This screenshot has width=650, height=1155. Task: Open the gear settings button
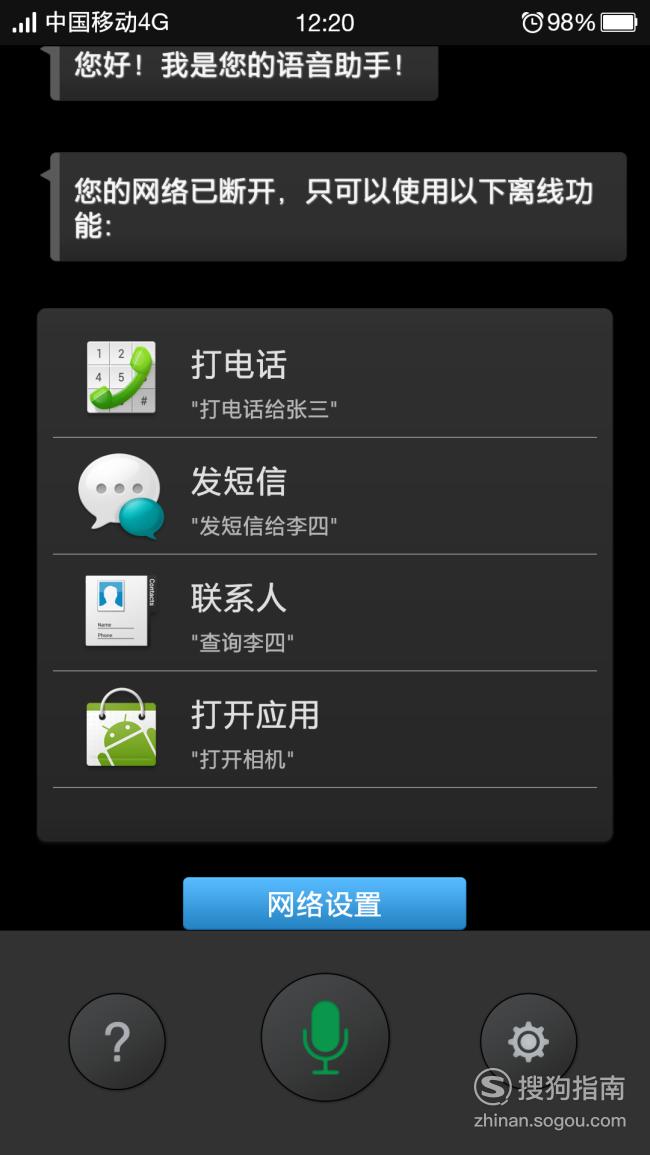point(528,1041)
